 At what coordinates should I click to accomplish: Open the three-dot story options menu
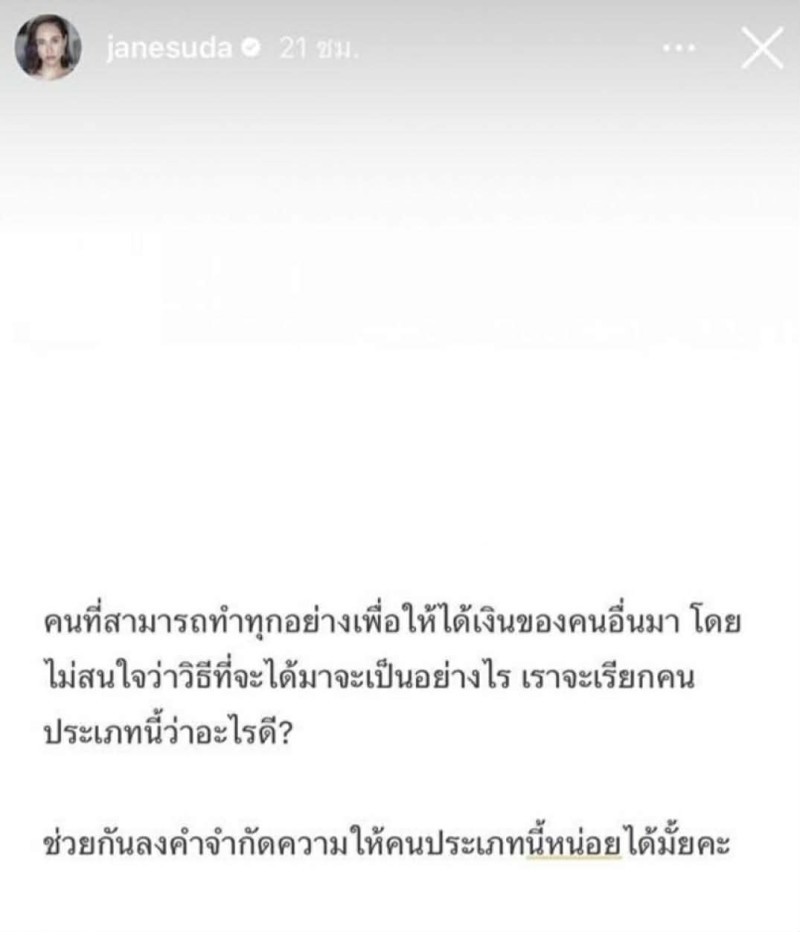680,48
